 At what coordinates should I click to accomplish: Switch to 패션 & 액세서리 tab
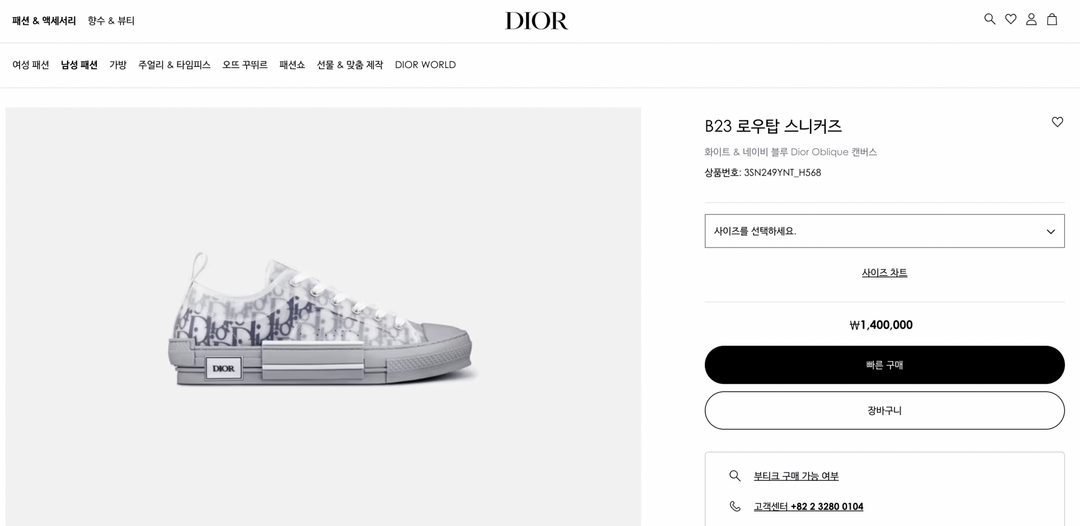pos(44,21)
